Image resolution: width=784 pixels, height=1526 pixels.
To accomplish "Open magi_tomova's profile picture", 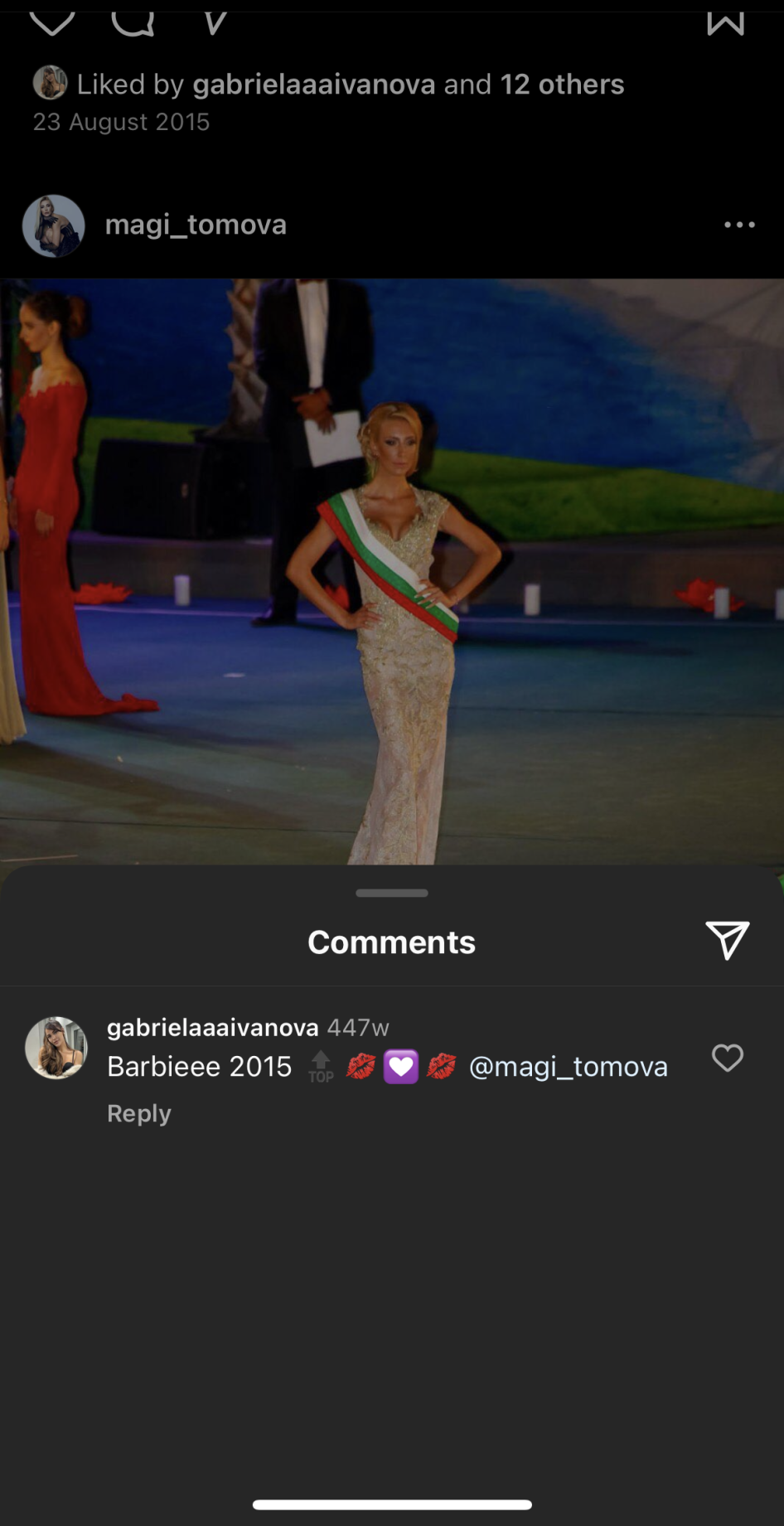I will tap(54, 225).
